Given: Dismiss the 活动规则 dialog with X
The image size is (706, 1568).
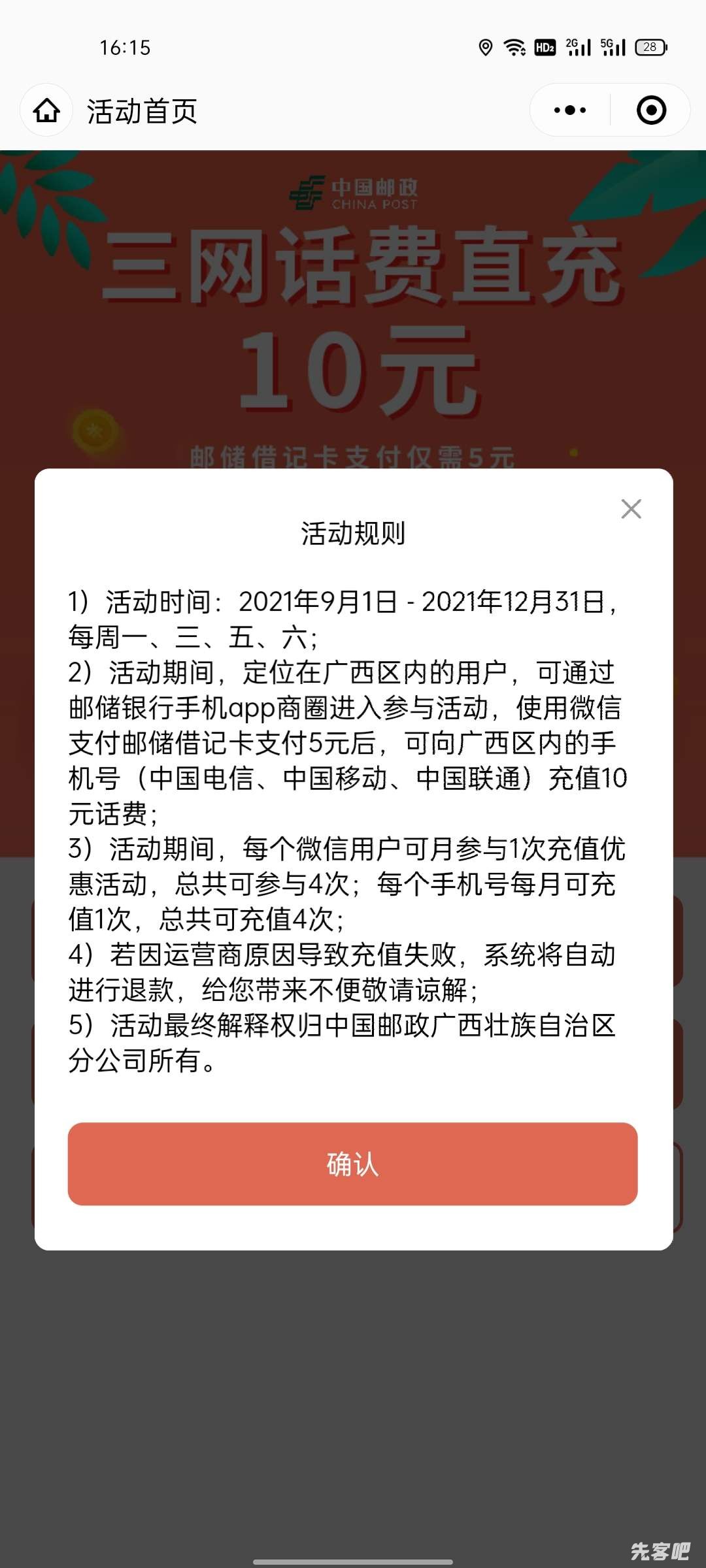Looking at the screenshot, I should (631, 509).
